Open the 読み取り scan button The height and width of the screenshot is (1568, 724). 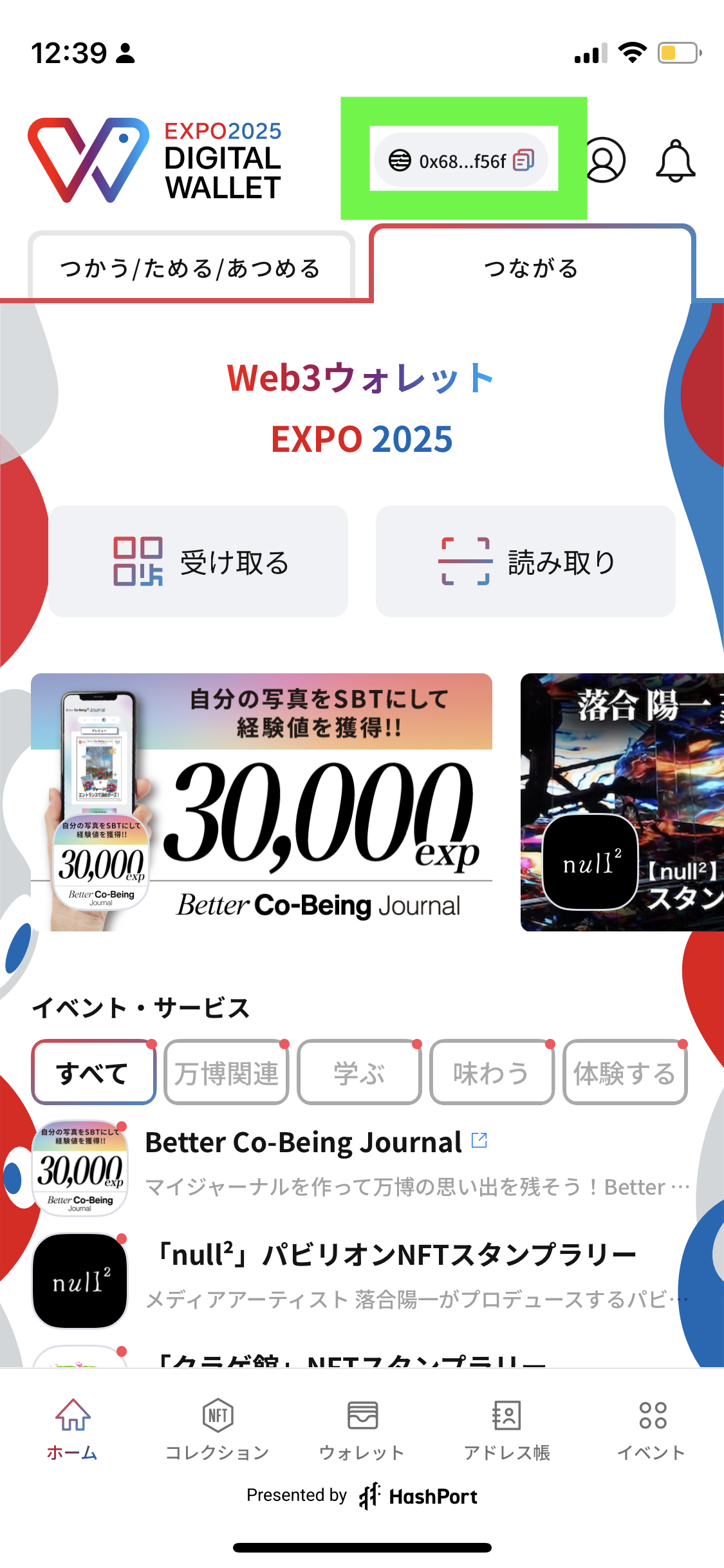point(525,561)
